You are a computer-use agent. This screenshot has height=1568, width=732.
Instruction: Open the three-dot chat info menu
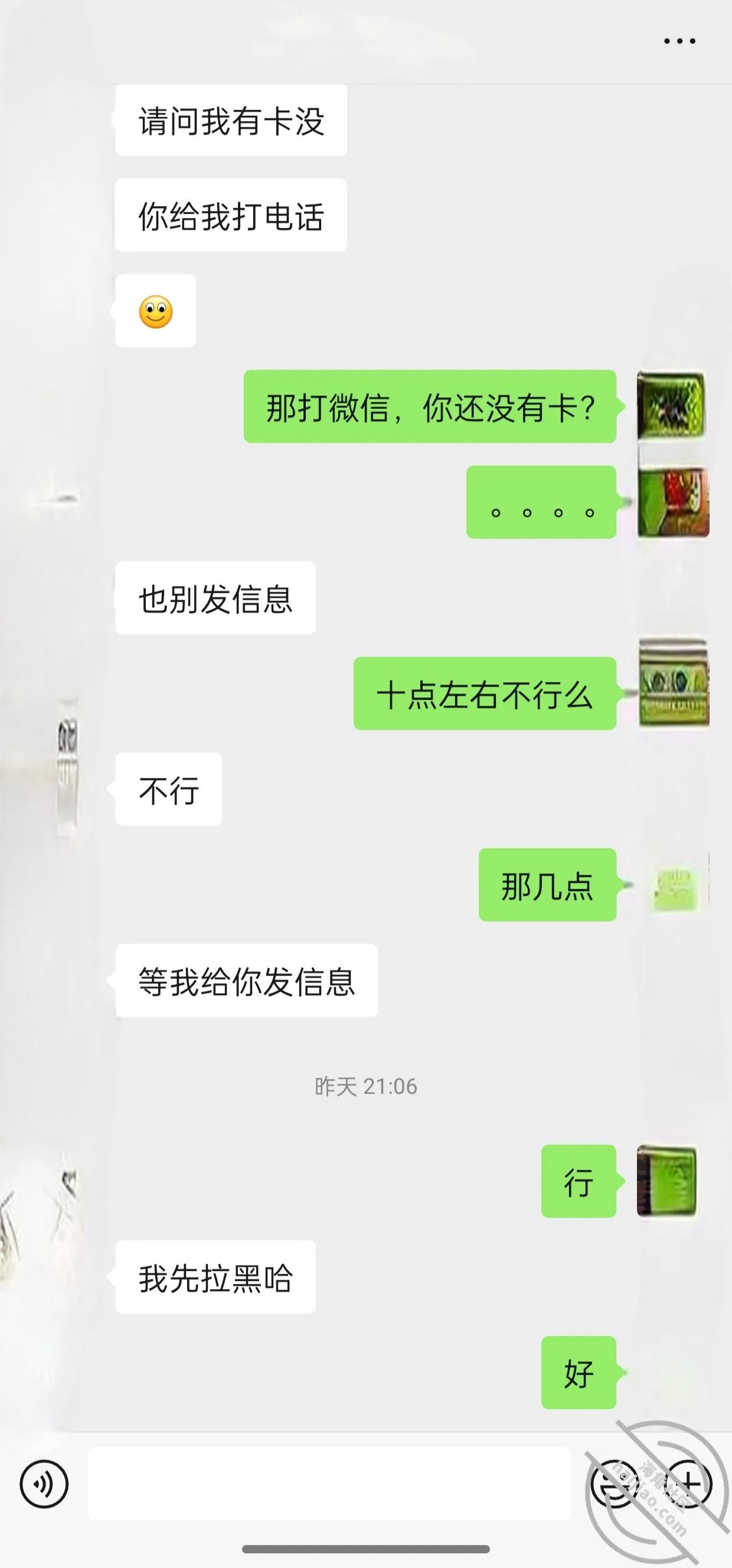pos(679,41)
